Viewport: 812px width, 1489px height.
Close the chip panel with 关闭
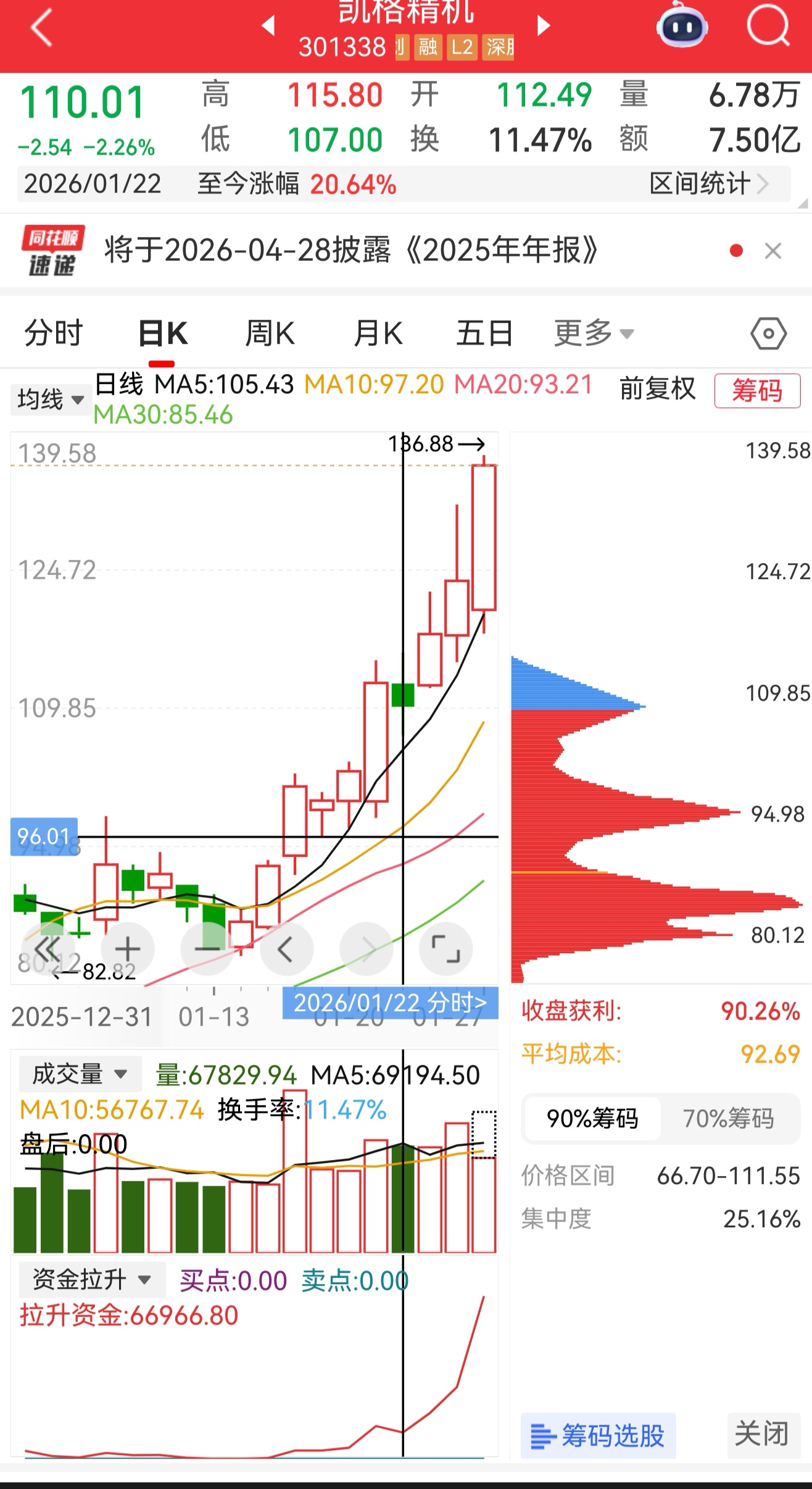[762, 1433]
